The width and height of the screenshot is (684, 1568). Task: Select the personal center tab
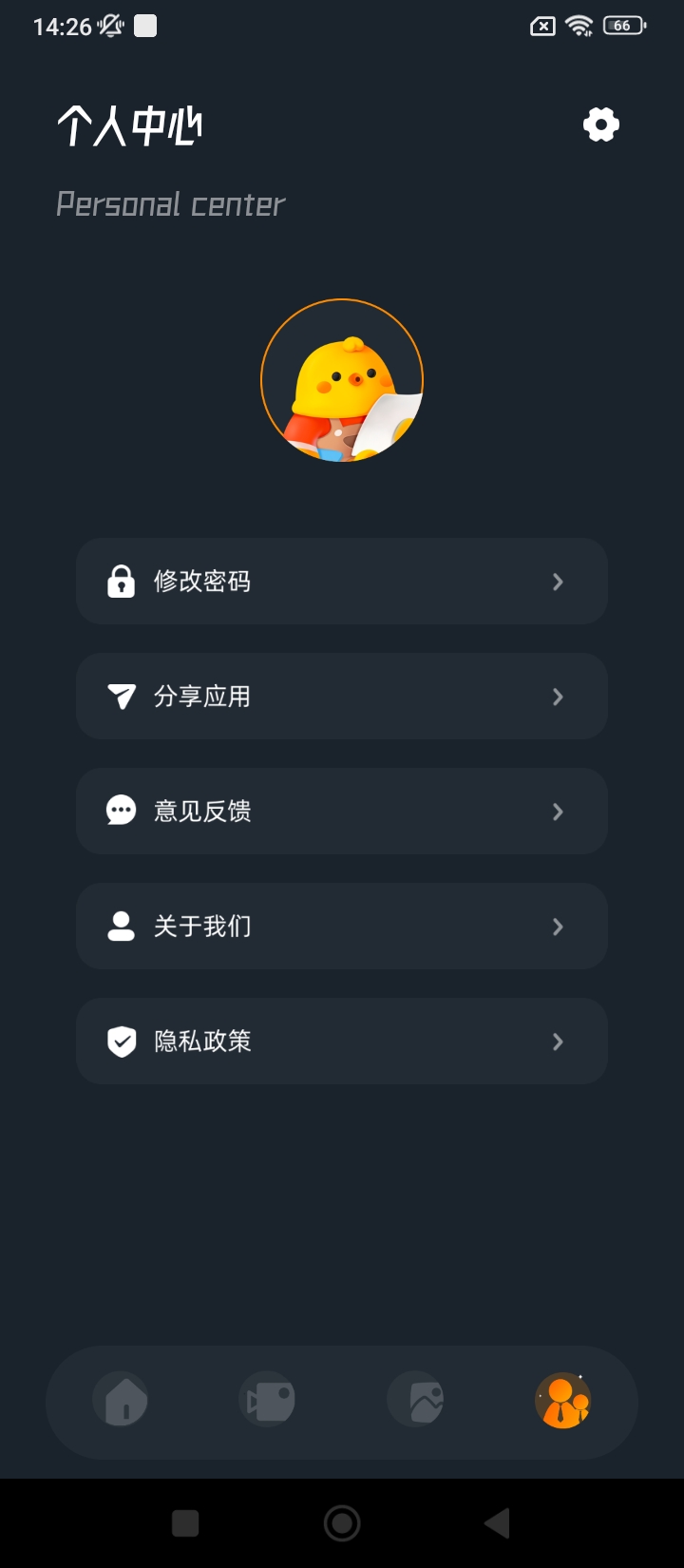[x=563, y=1401]
